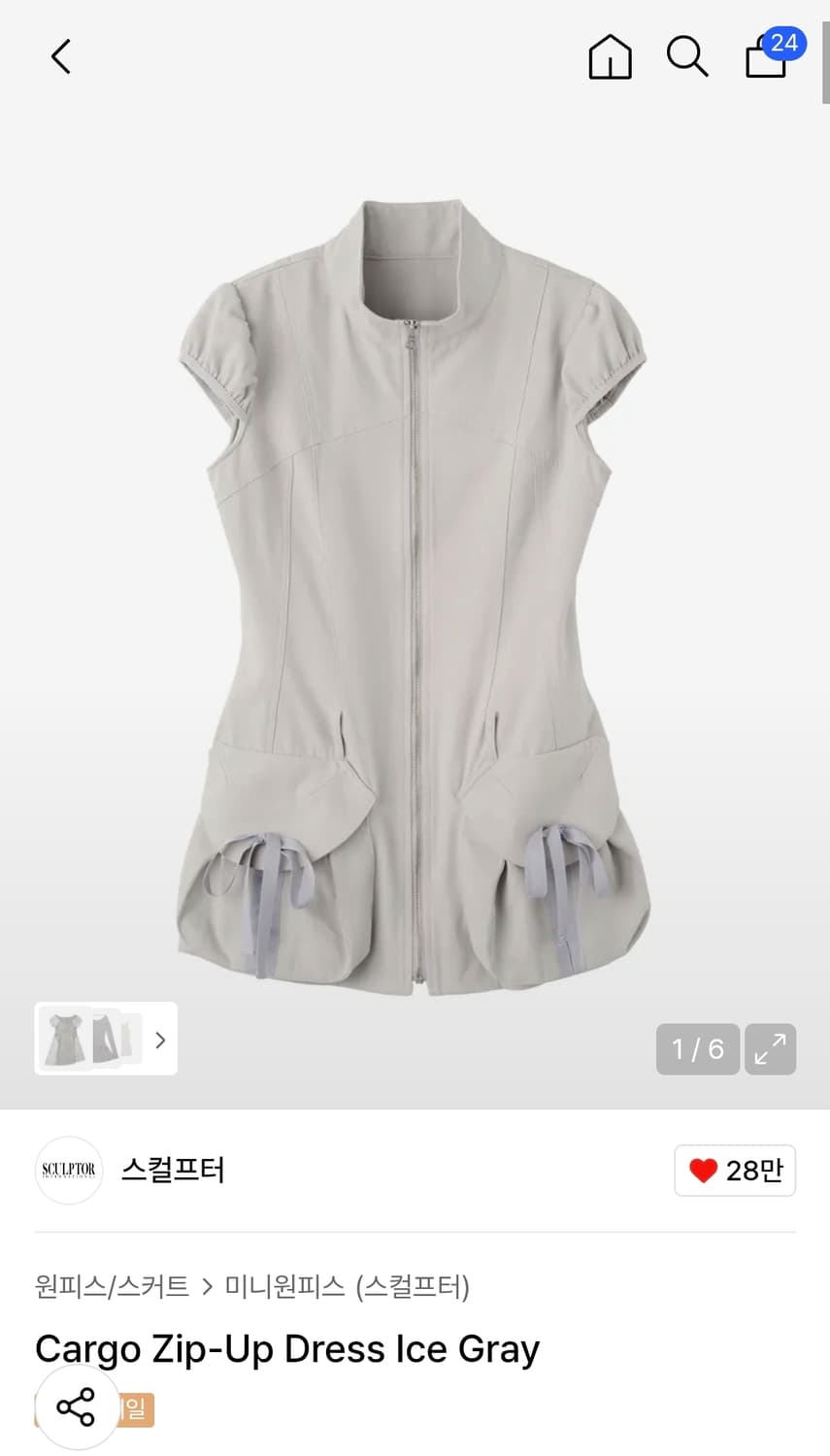
Task: Go back to the previous page
Action: tap(61, 56)
